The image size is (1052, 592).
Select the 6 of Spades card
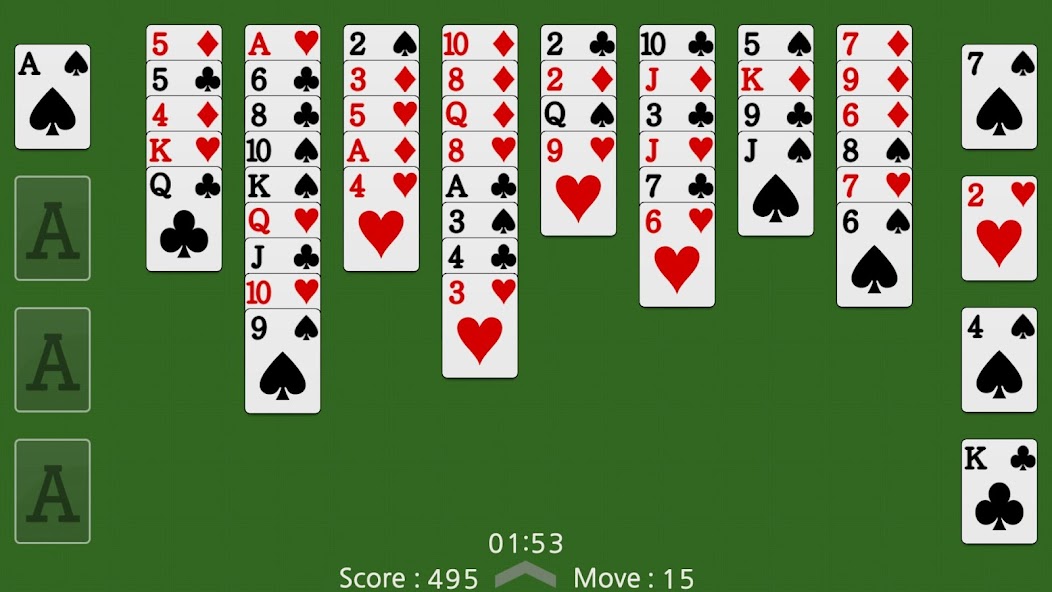coord(874,256)
